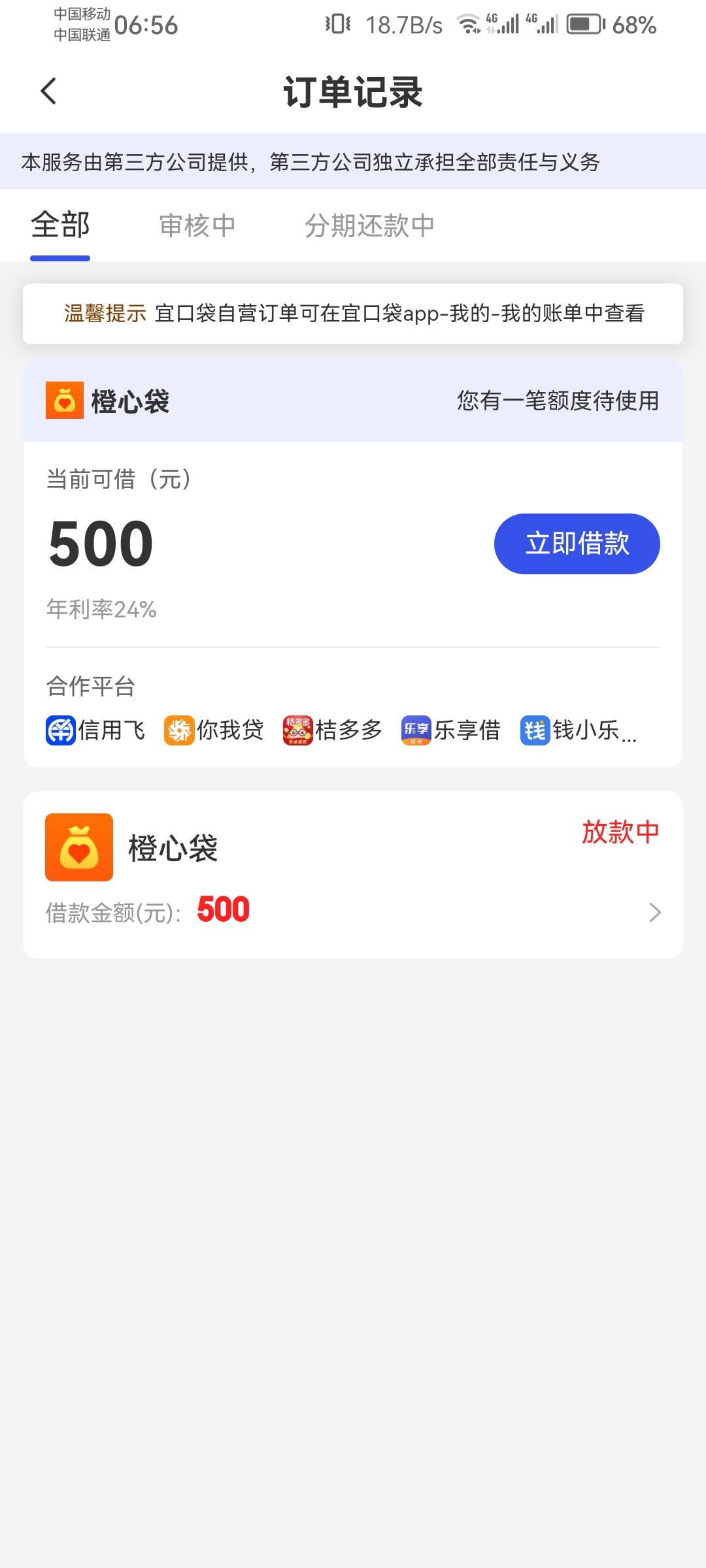Tap the 立即借款 button
This screenshot has height=1568, width=706.
click(577, 544)
